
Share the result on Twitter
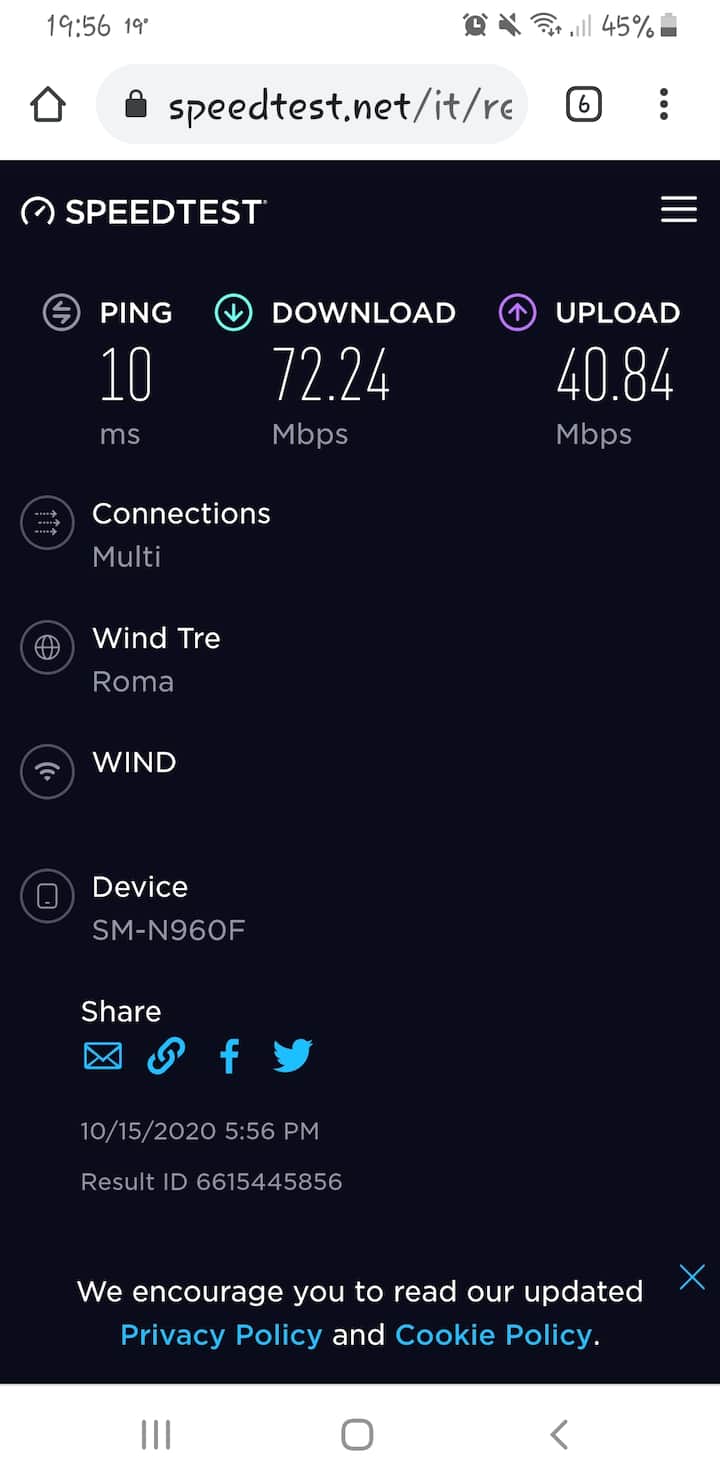click(292, 1056)
